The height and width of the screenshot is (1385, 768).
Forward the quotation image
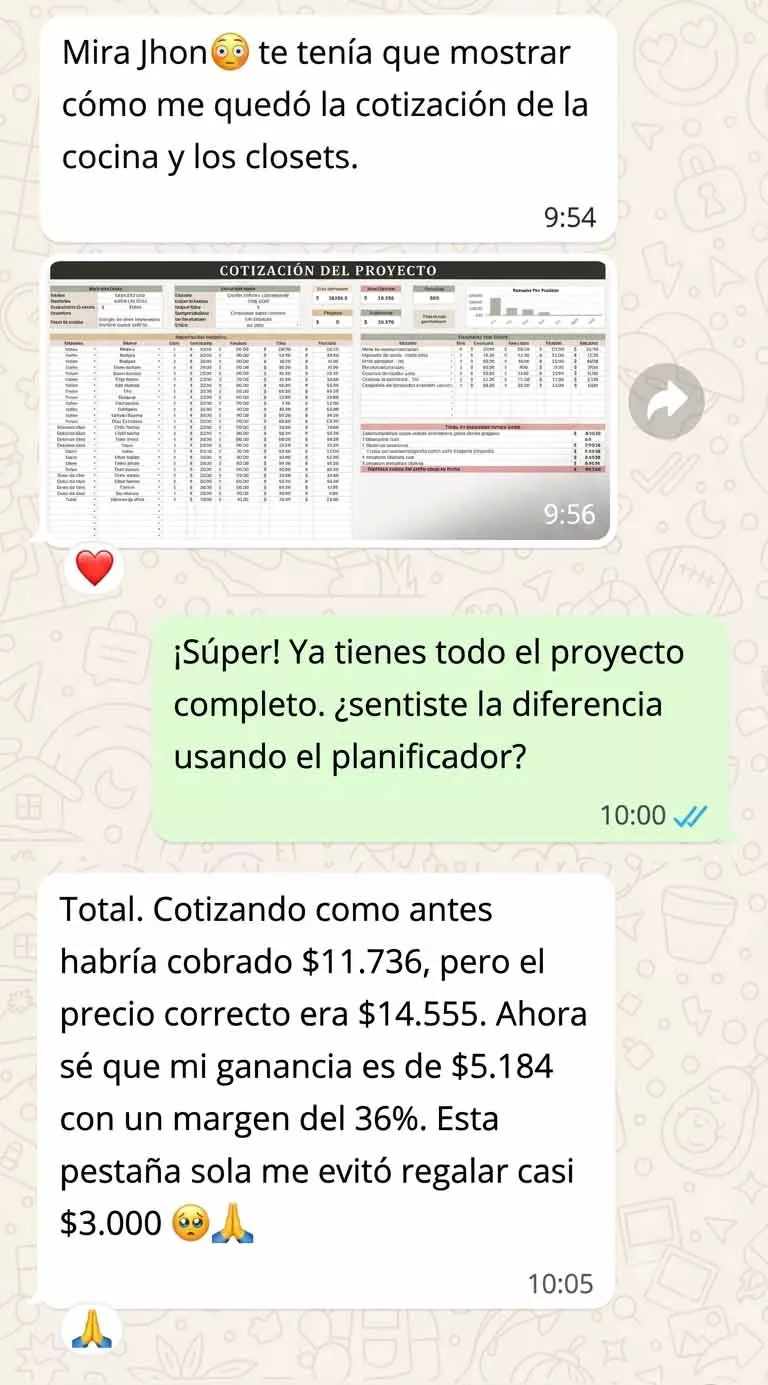(x=666, y=401)
